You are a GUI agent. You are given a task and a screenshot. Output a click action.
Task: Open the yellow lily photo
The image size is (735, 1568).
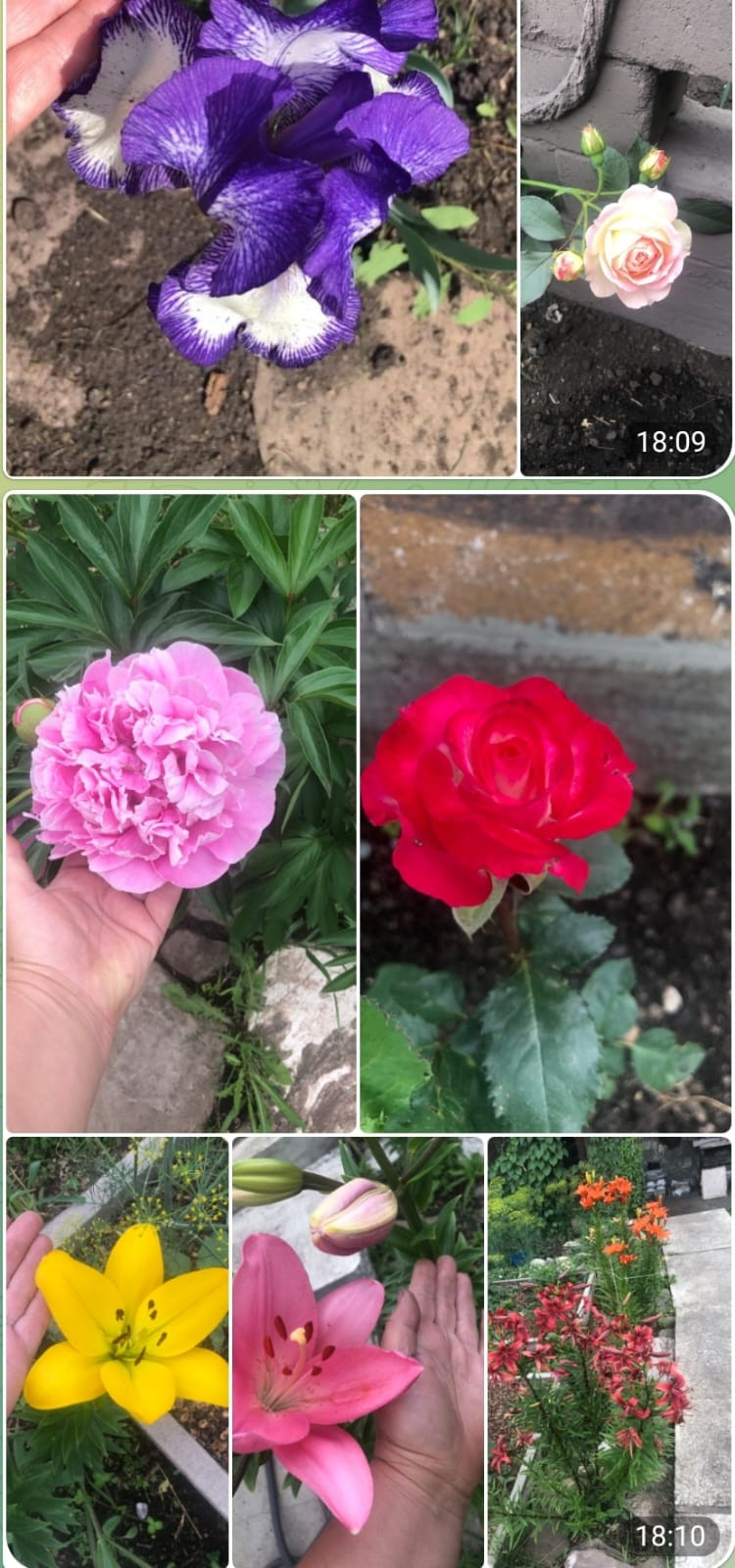click(x=118, y=1350)
